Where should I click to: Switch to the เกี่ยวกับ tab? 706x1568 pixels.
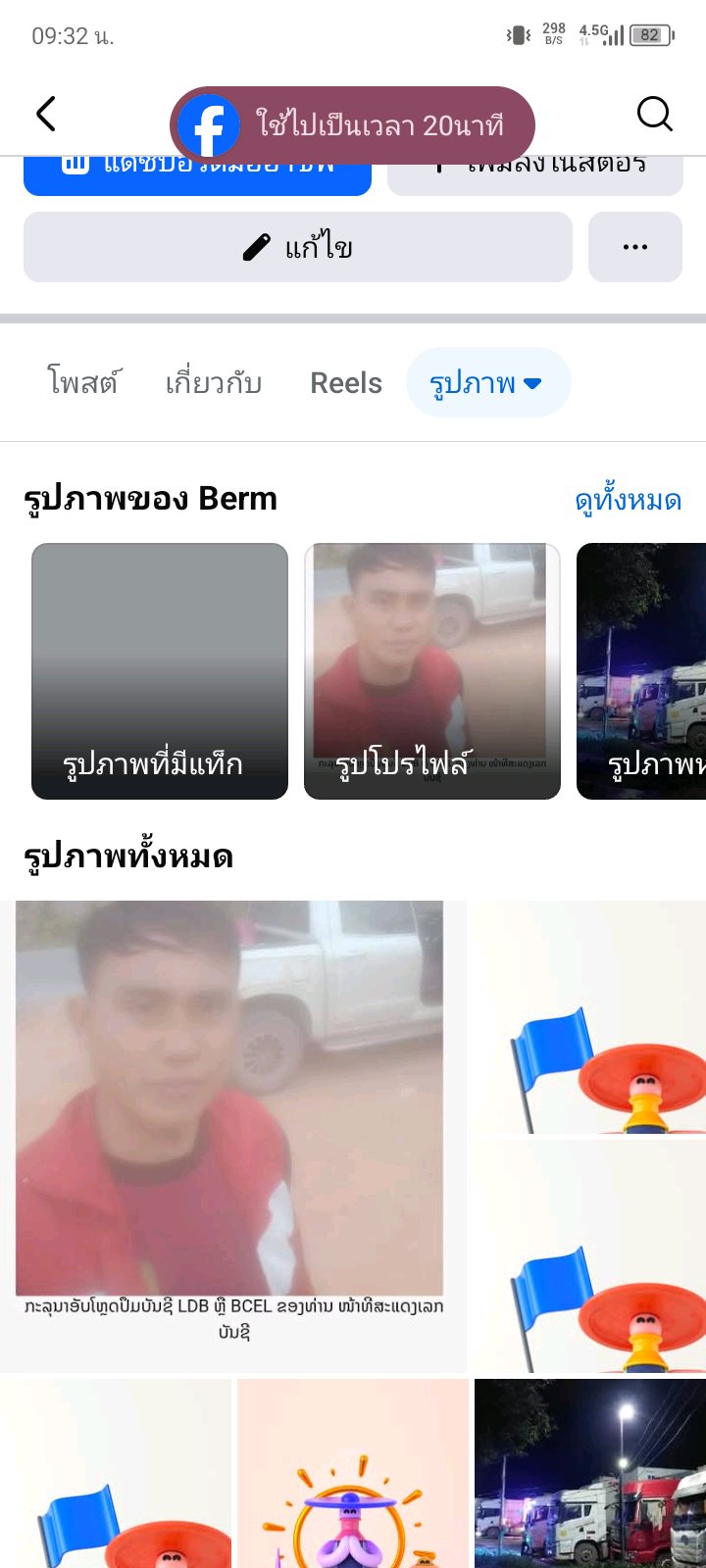point(213,382)
